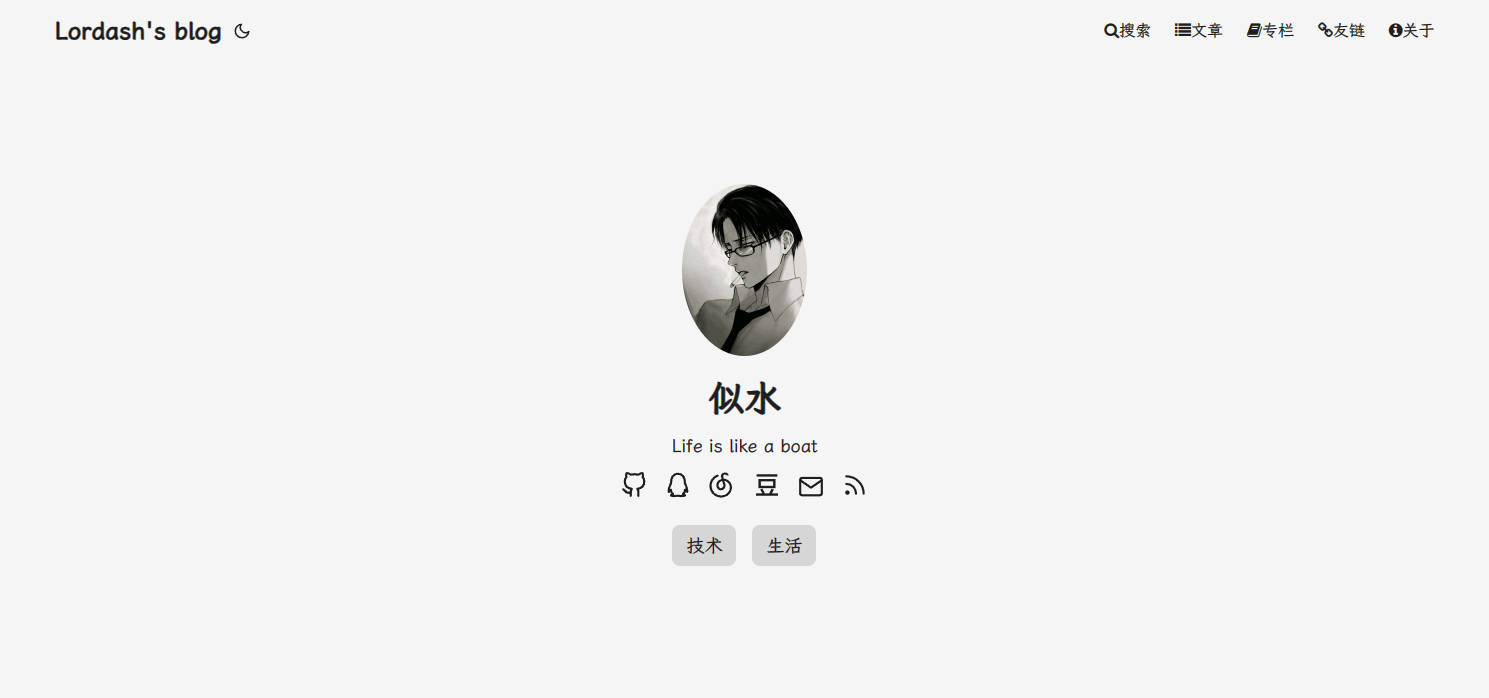
Task: Select the 技术 category button
Action: (x=704, y=546)
